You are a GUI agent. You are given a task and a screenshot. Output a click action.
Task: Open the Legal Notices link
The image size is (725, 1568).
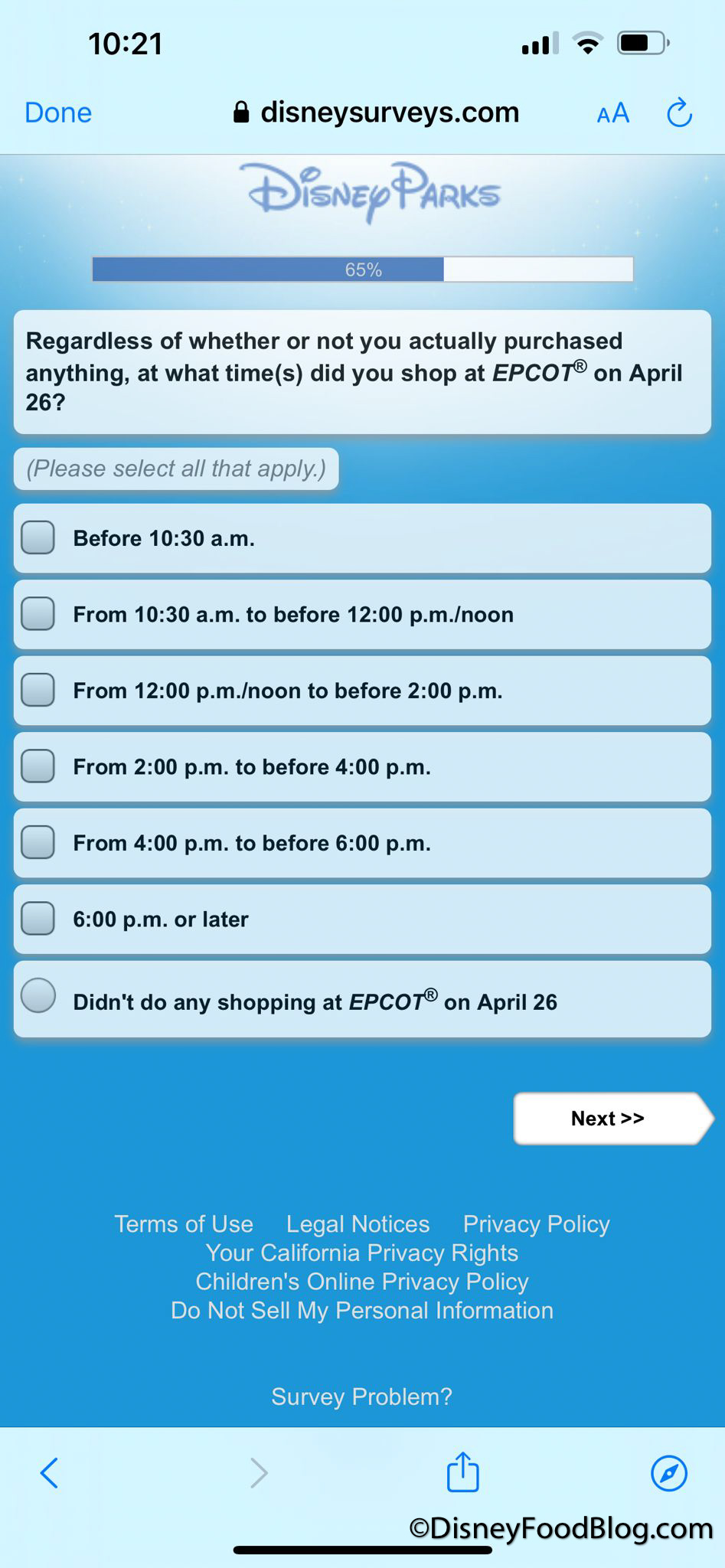coord(358,1223)
